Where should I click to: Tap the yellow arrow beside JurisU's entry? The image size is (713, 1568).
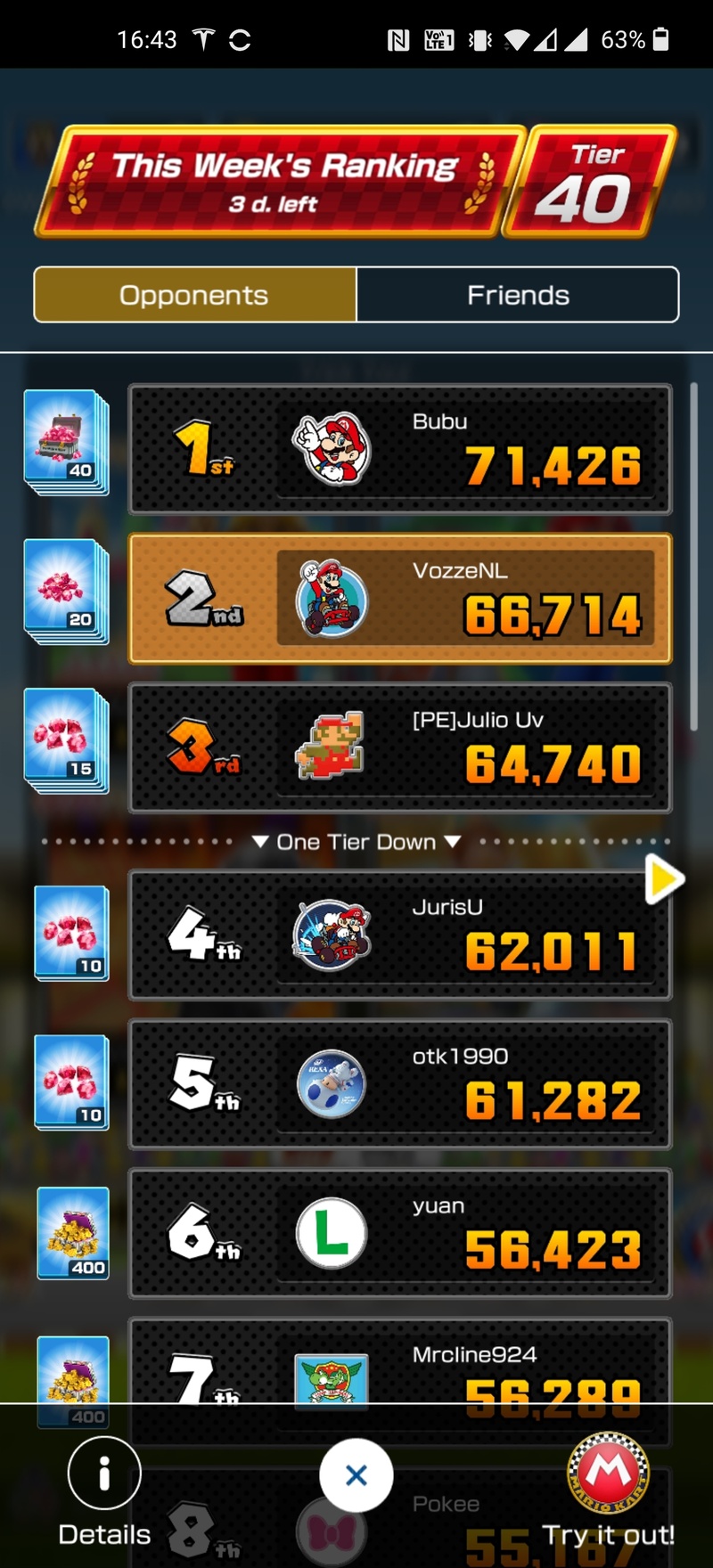click(x=663, y=879)
